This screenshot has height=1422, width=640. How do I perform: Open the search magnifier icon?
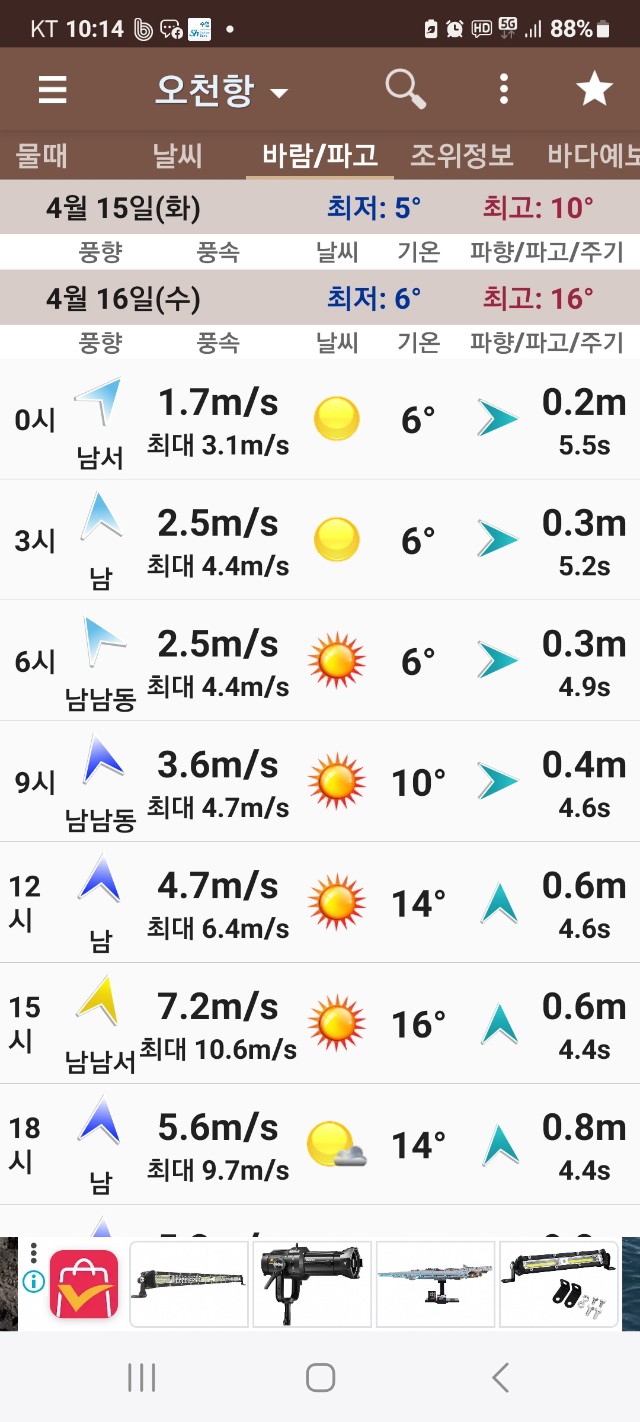(x=405, y=90)
